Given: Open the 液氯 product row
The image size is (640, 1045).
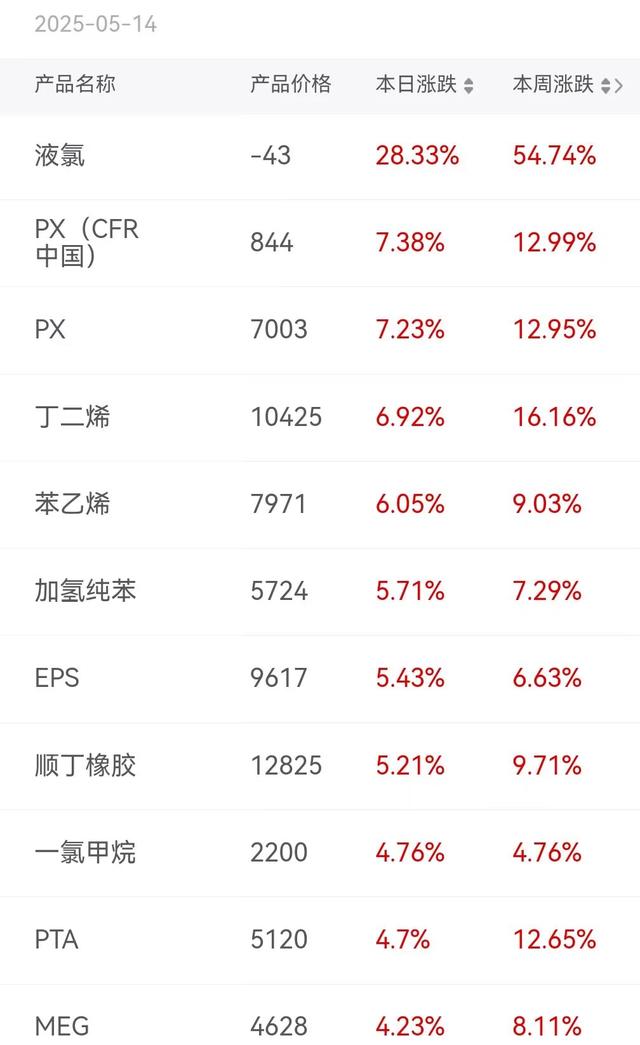Looking at the screenshot, I should click(x=320, y=156).
